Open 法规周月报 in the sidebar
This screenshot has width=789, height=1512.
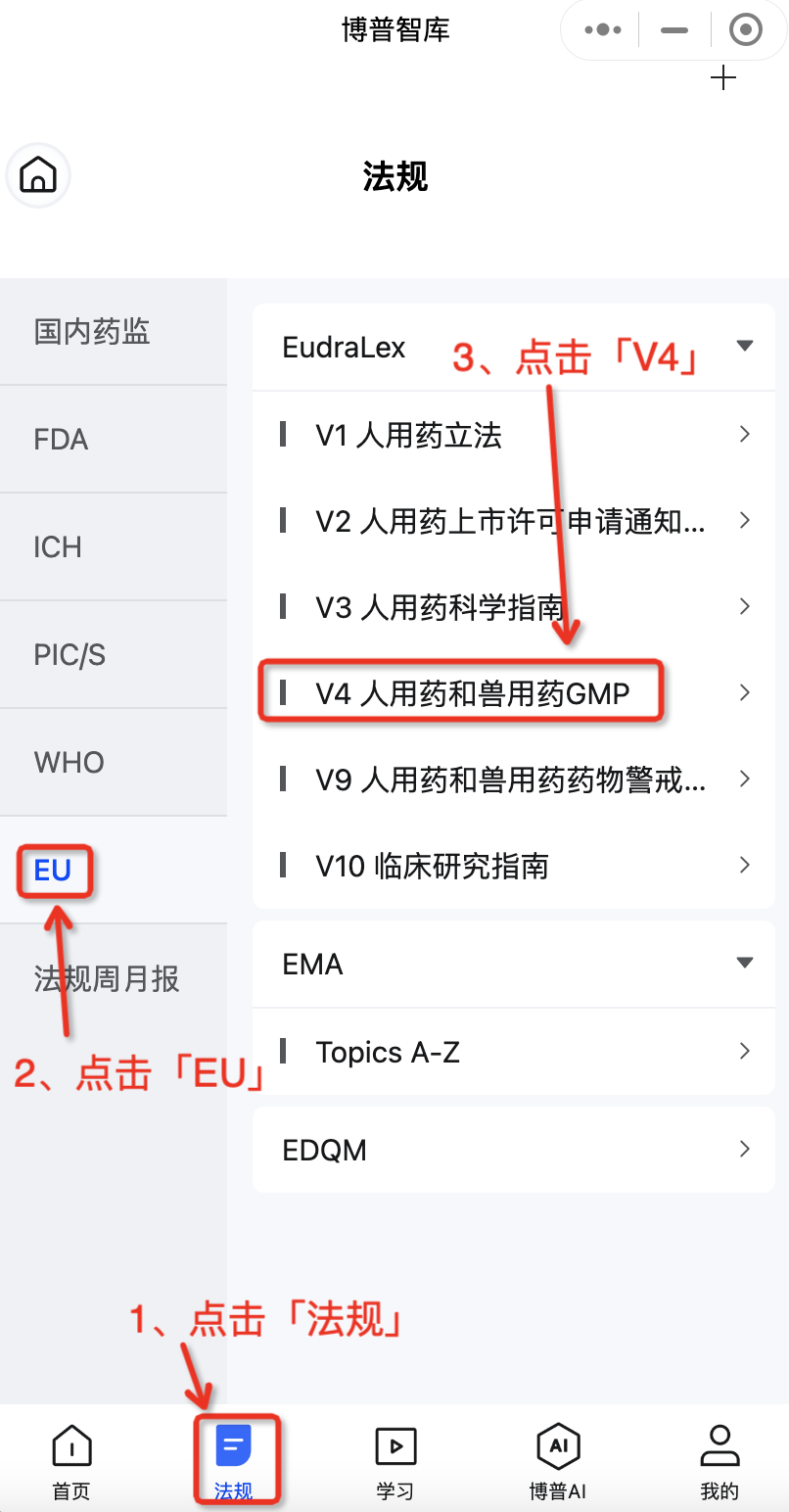[106, 978]
